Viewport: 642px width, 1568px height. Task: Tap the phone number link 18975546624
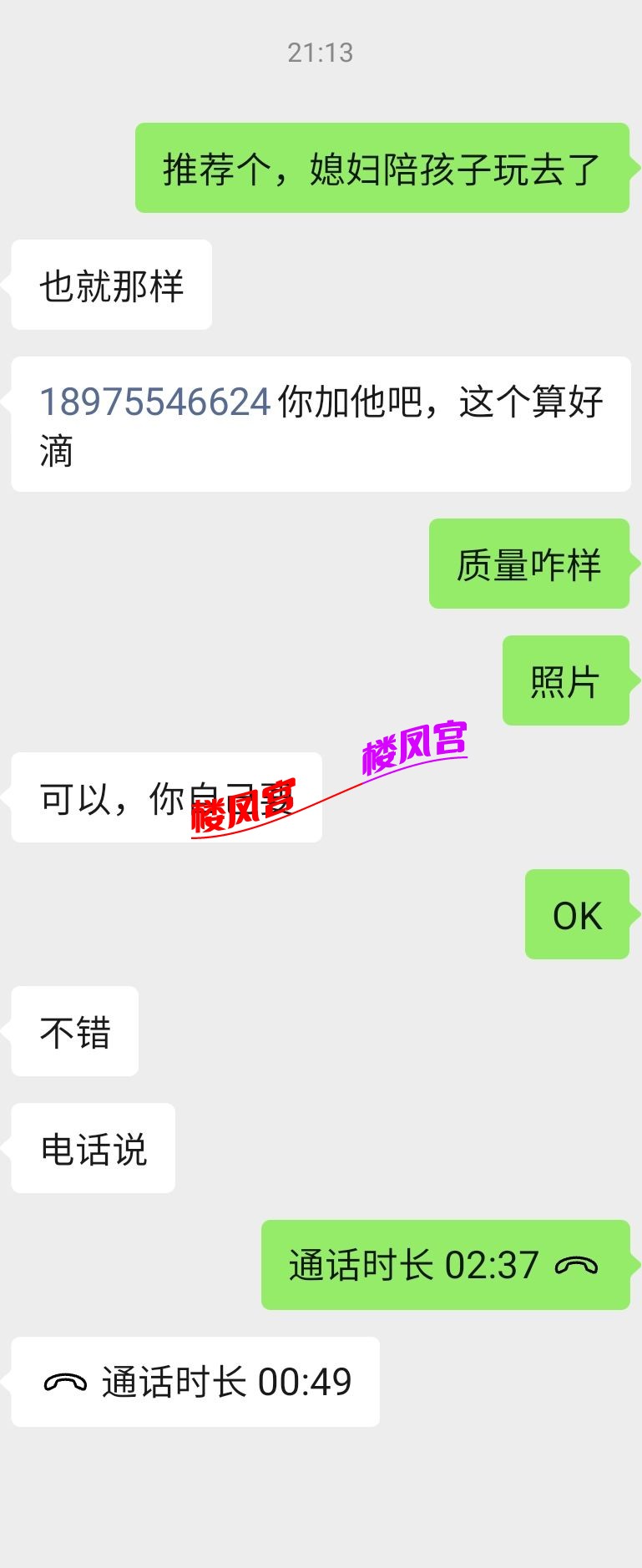[x=155, y=402]
